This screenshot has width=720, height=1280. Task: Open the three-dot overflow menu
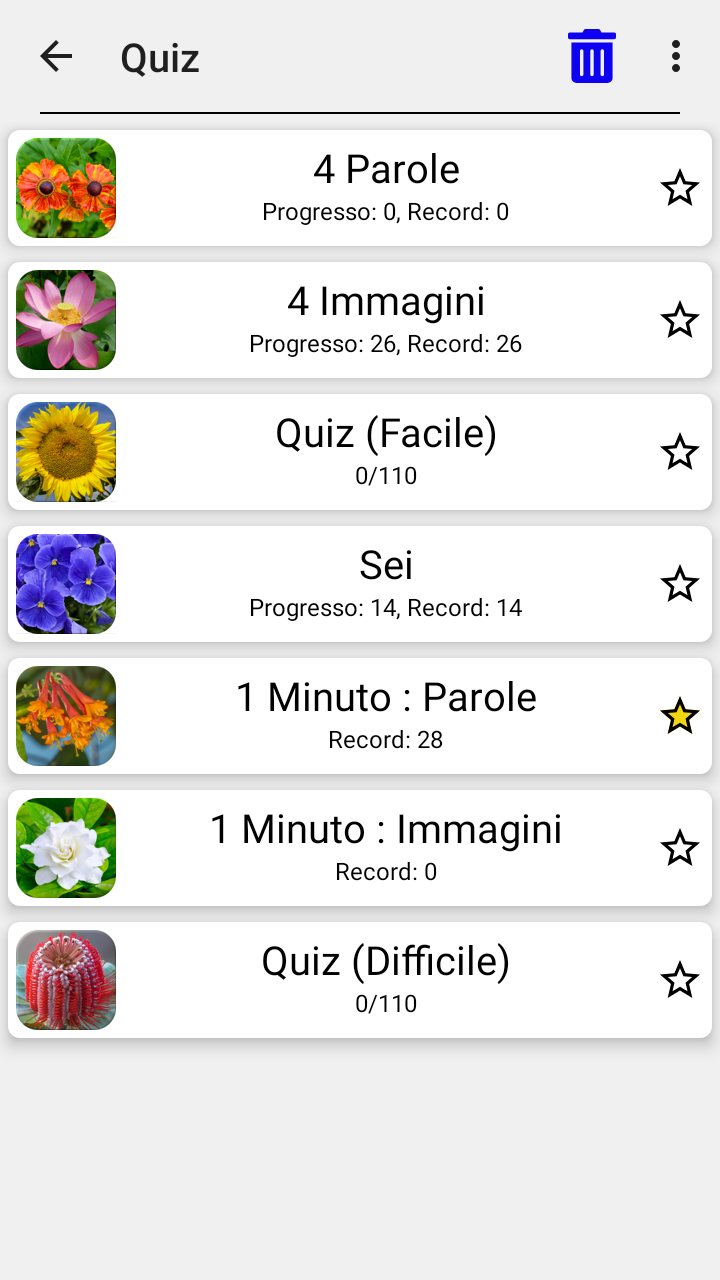(x=676, y=57)
